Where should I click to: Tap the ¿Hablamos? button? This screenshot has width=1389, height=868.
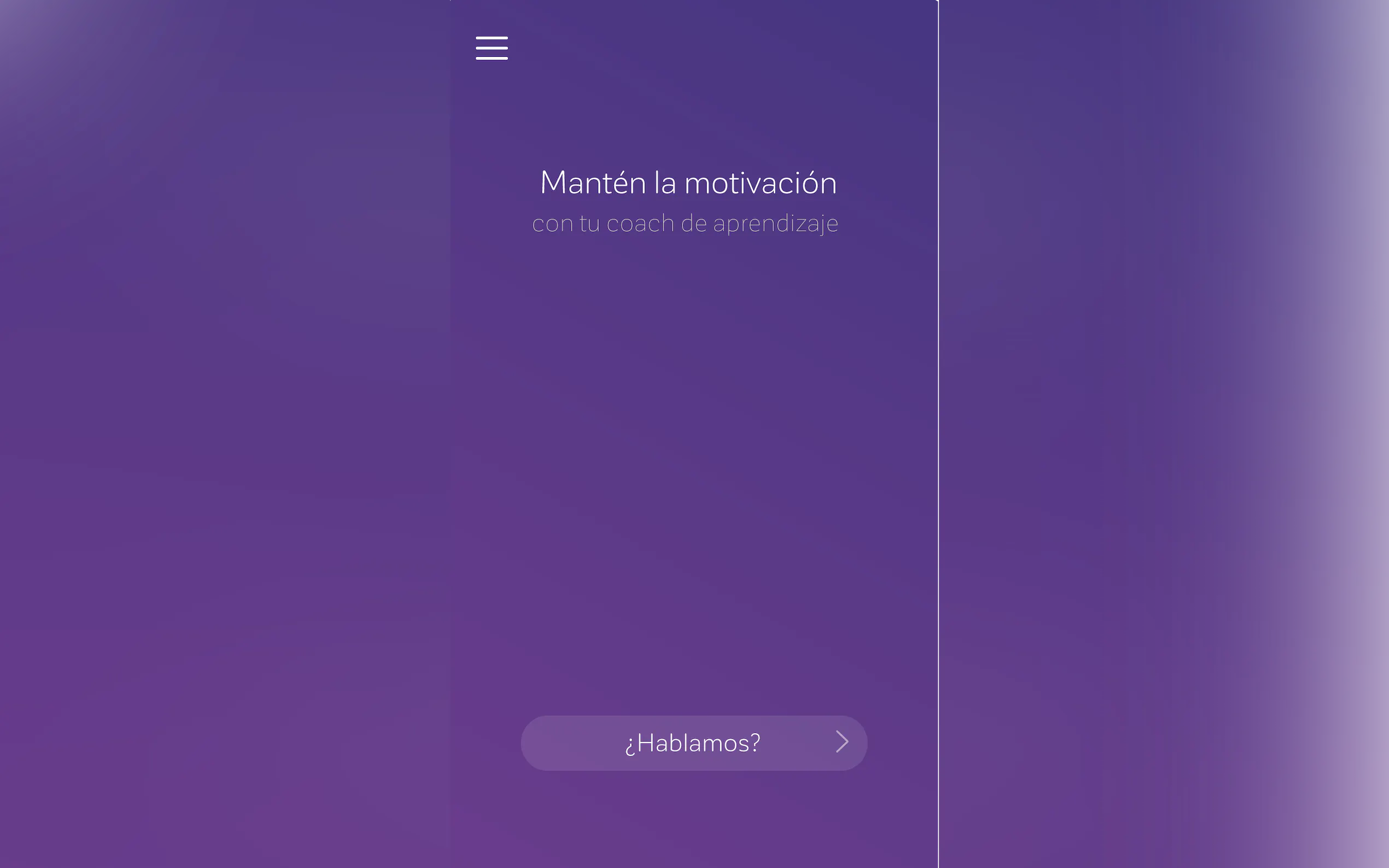(x=693, y=743)
